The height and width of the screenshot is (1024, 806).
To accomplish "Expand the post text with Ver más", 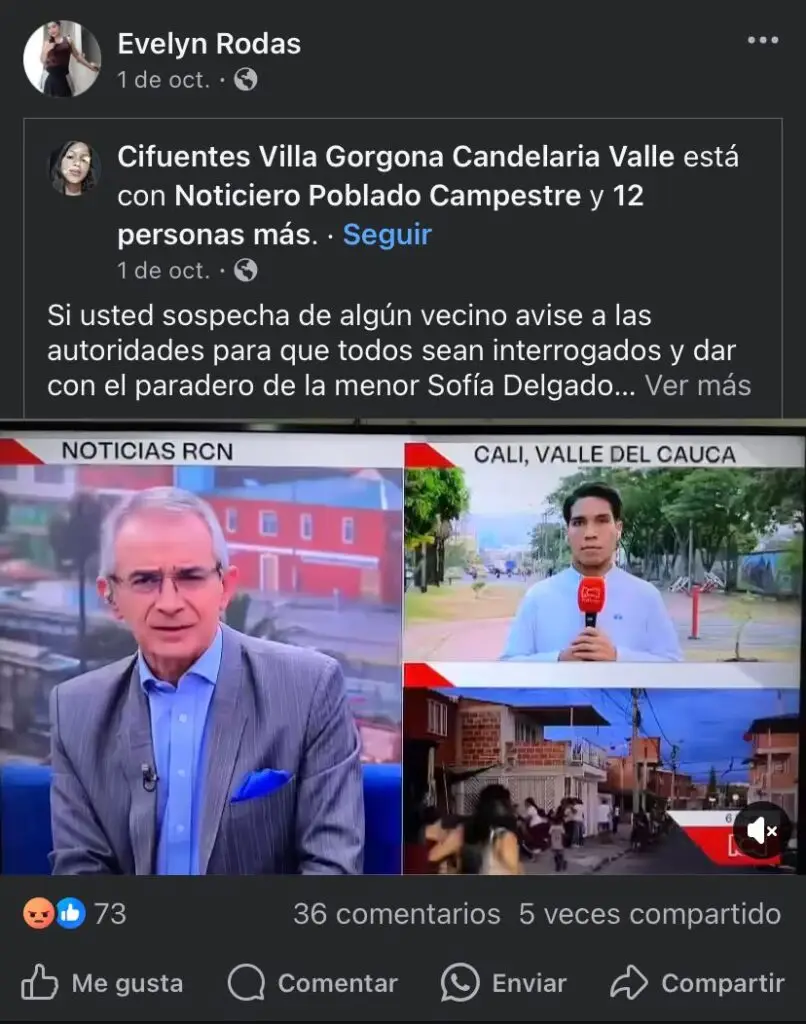I will tap(698, 386).
